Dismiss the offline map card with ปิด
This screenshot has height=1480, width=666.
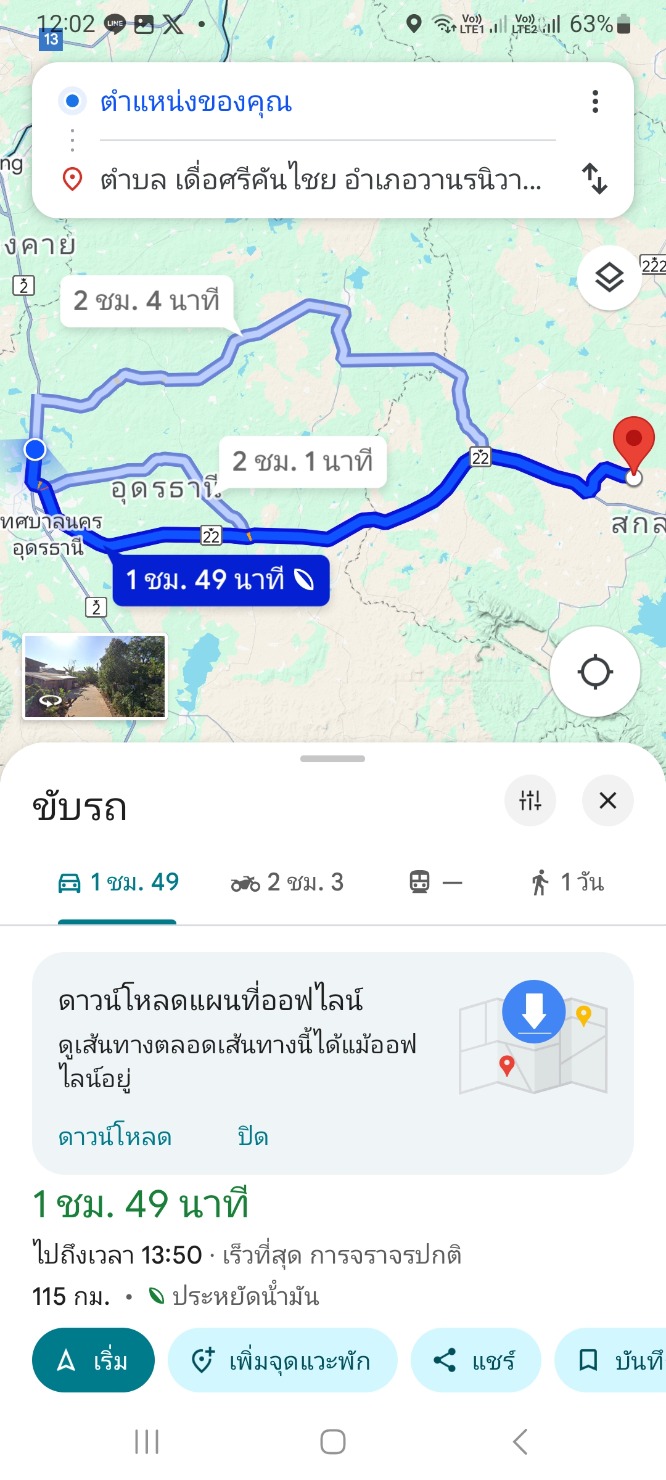coord(253,1137)
